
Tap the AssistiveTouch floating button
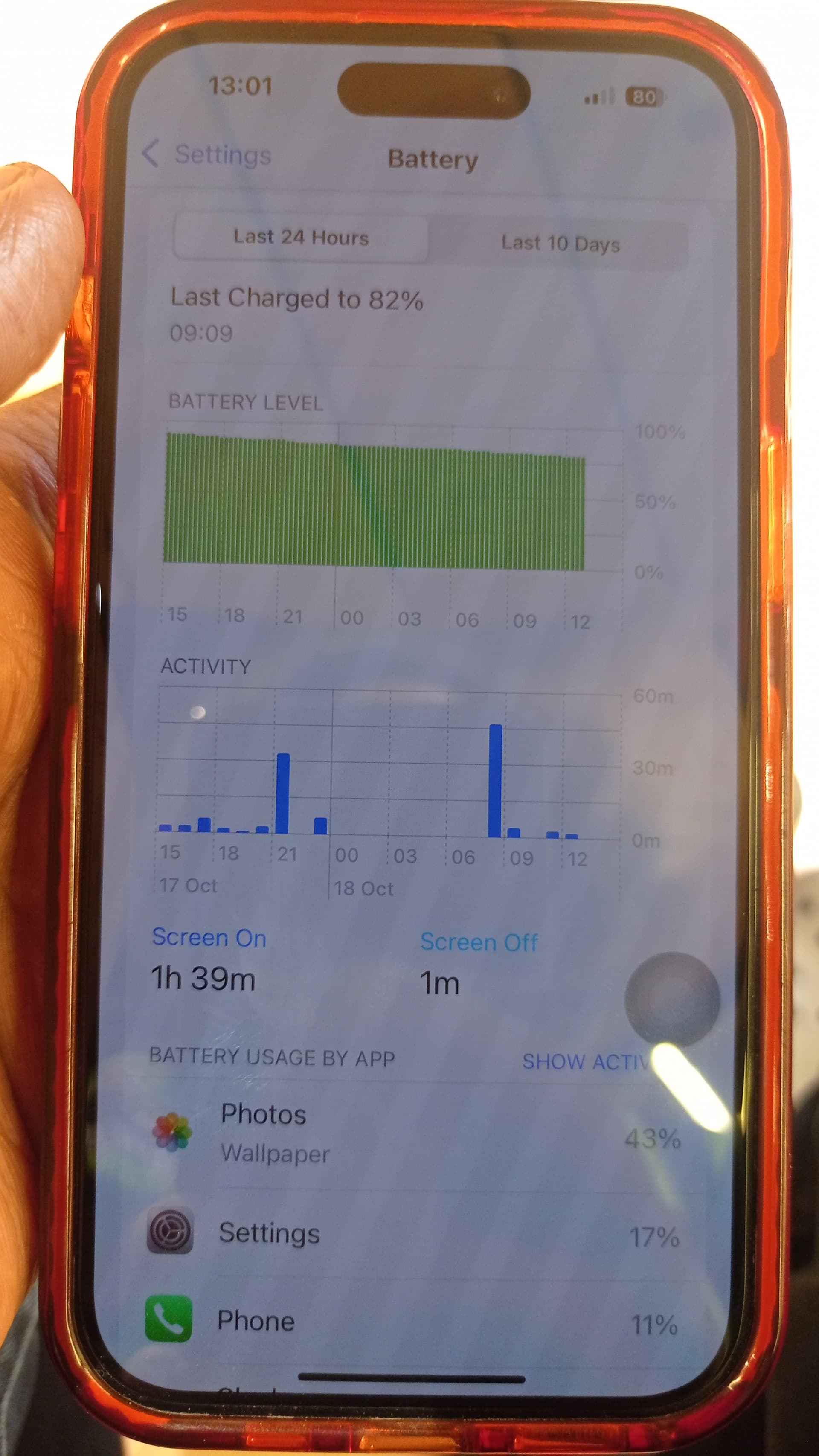coord(672,999)
